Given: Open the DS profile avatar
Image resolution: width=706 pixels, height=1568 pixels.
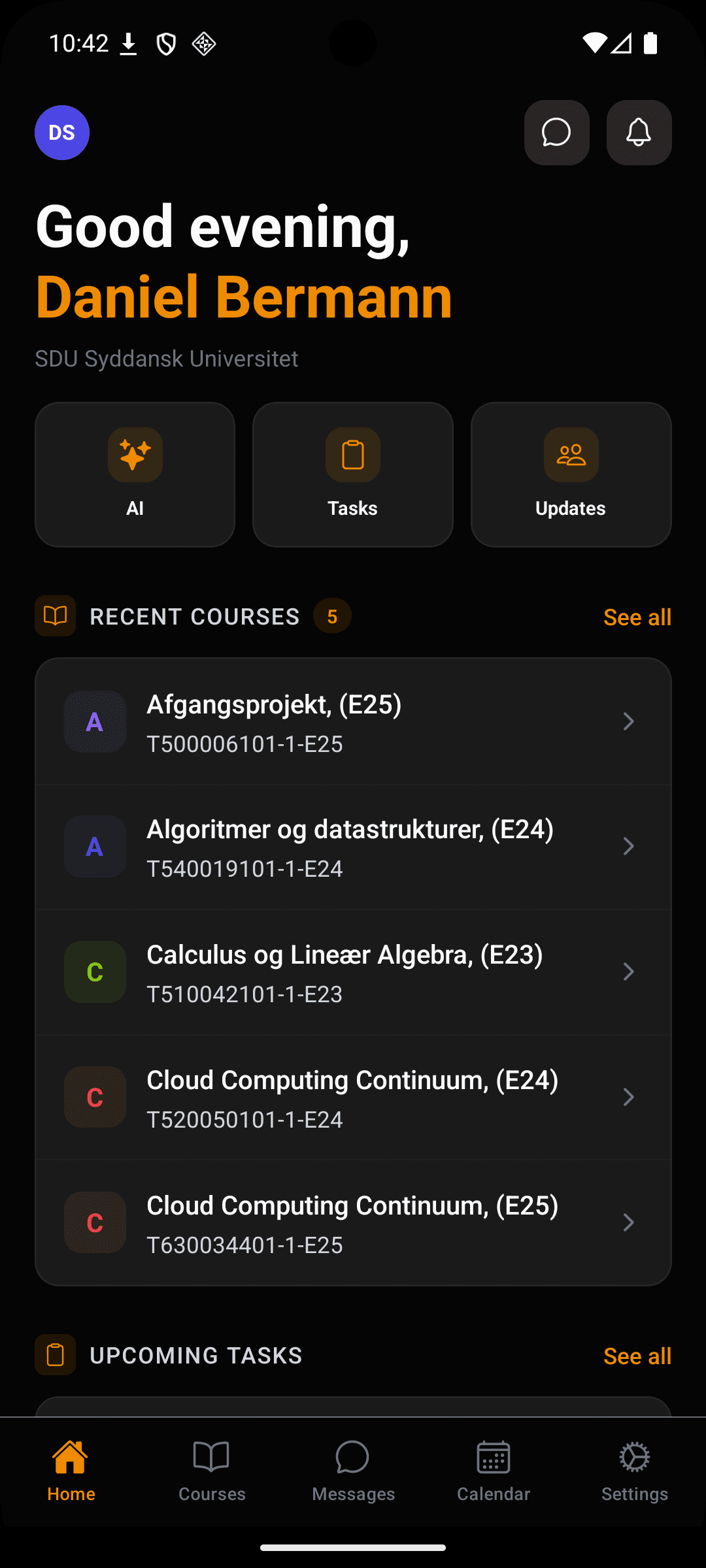Looking at the screenshot, I should point(62,133).
